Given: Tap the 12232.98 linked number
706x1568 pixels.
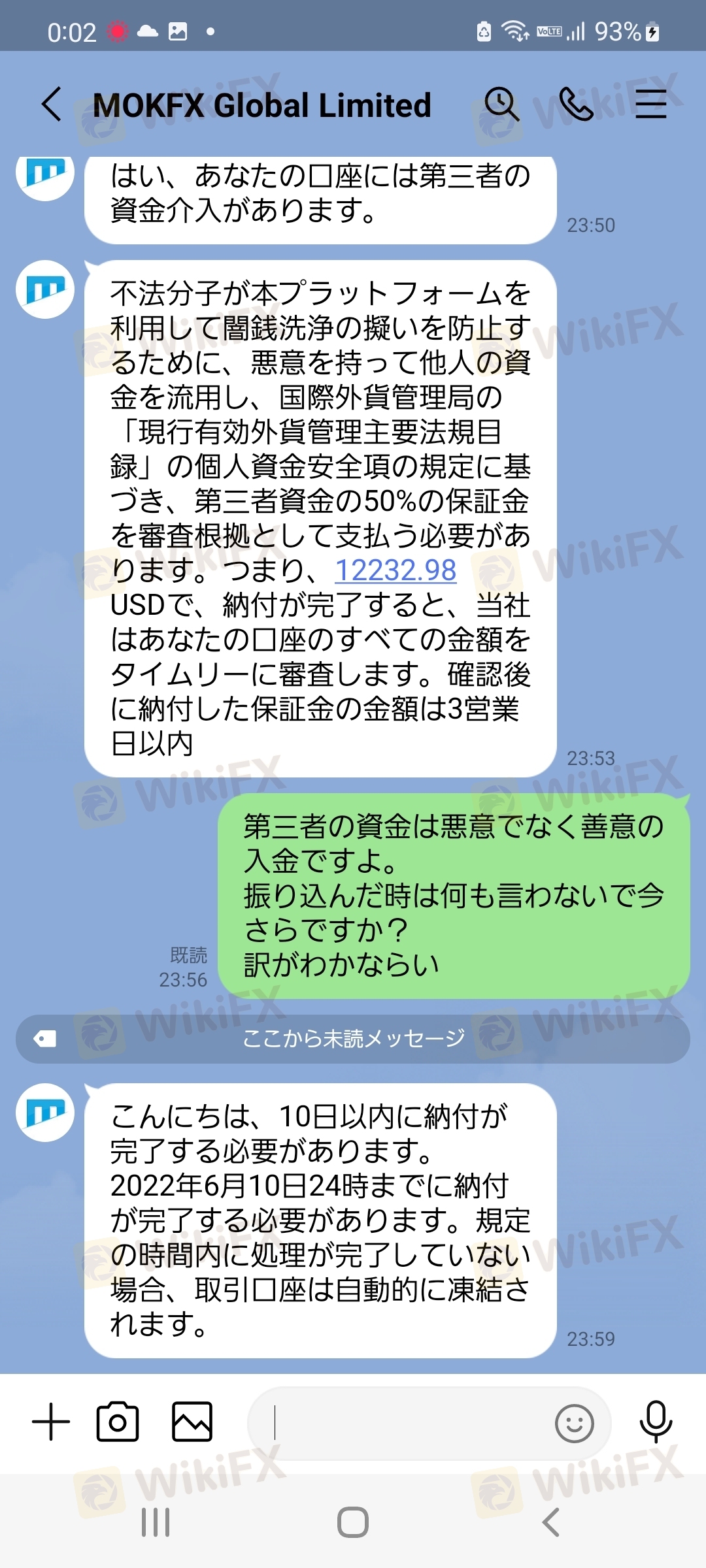Looking at the screenshot, I should click(395, 570).
